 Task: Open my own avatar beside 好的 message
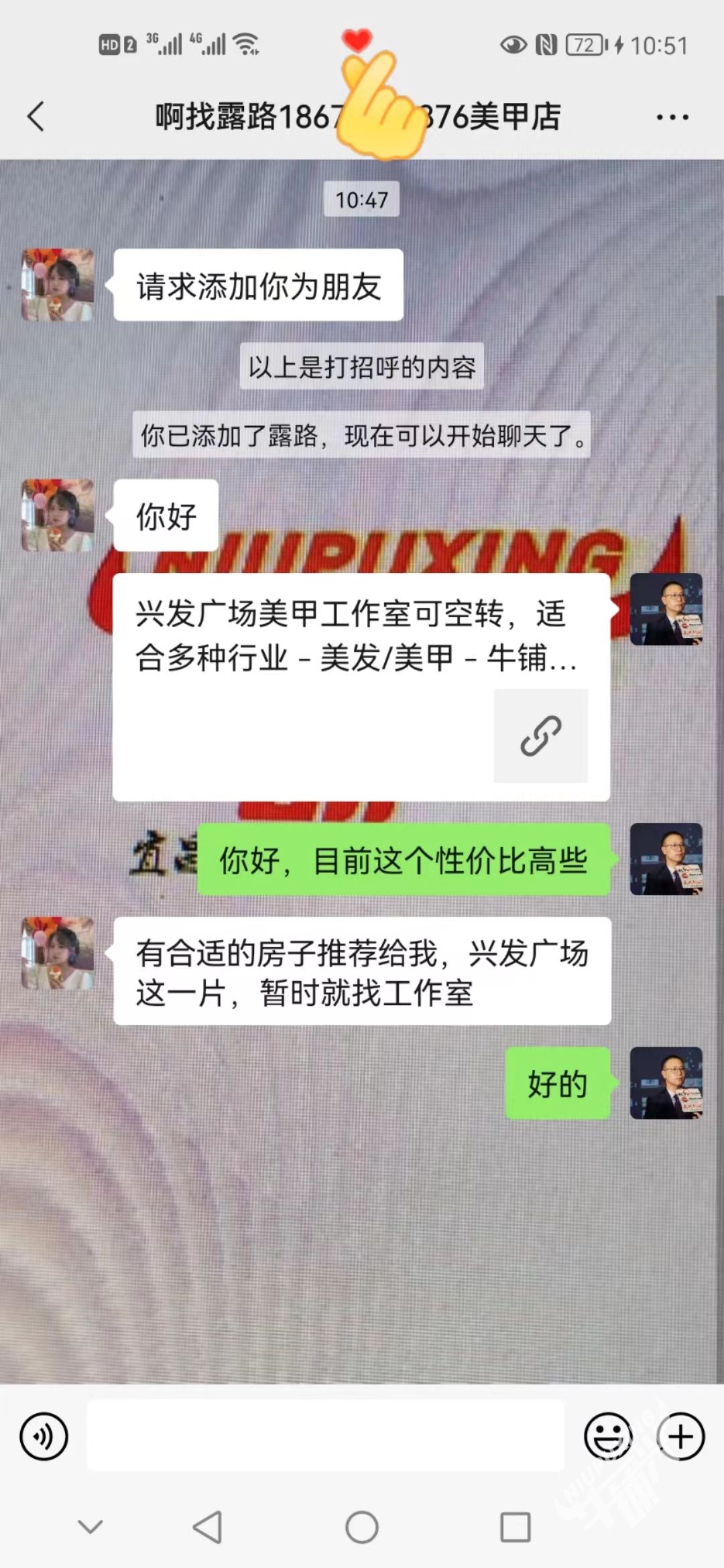[666, 1083]
